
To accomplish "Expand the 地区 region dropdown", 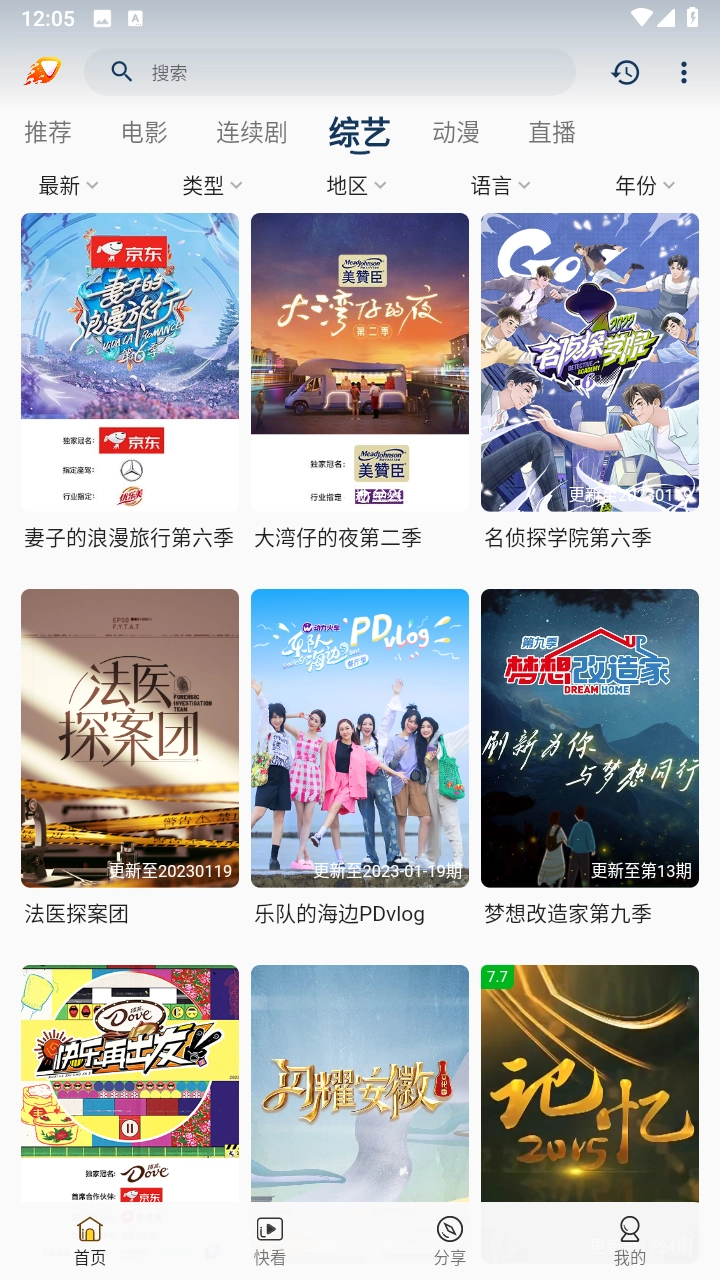I will pyautogui.click(x=355, y=185).
